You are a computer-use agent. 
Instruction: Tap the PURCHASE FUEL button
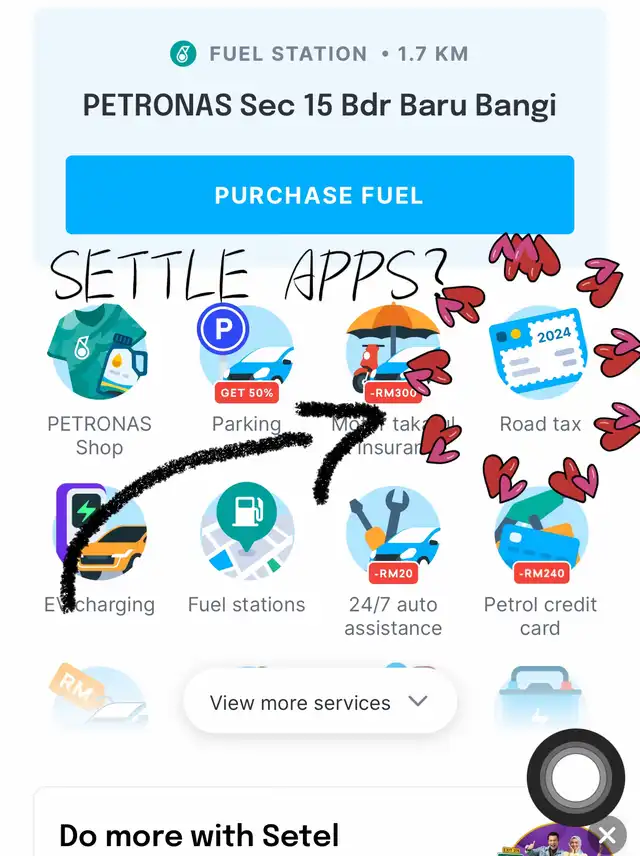click(x=319, y=195)
